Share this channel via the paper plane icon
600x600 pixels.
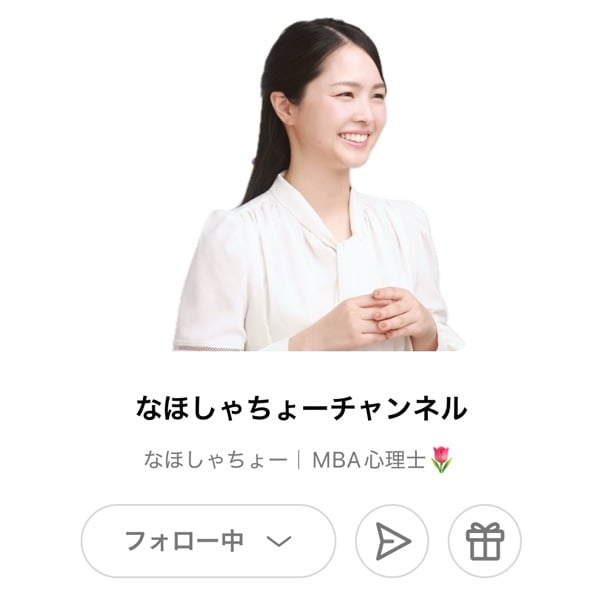click(x=393, y=541)
